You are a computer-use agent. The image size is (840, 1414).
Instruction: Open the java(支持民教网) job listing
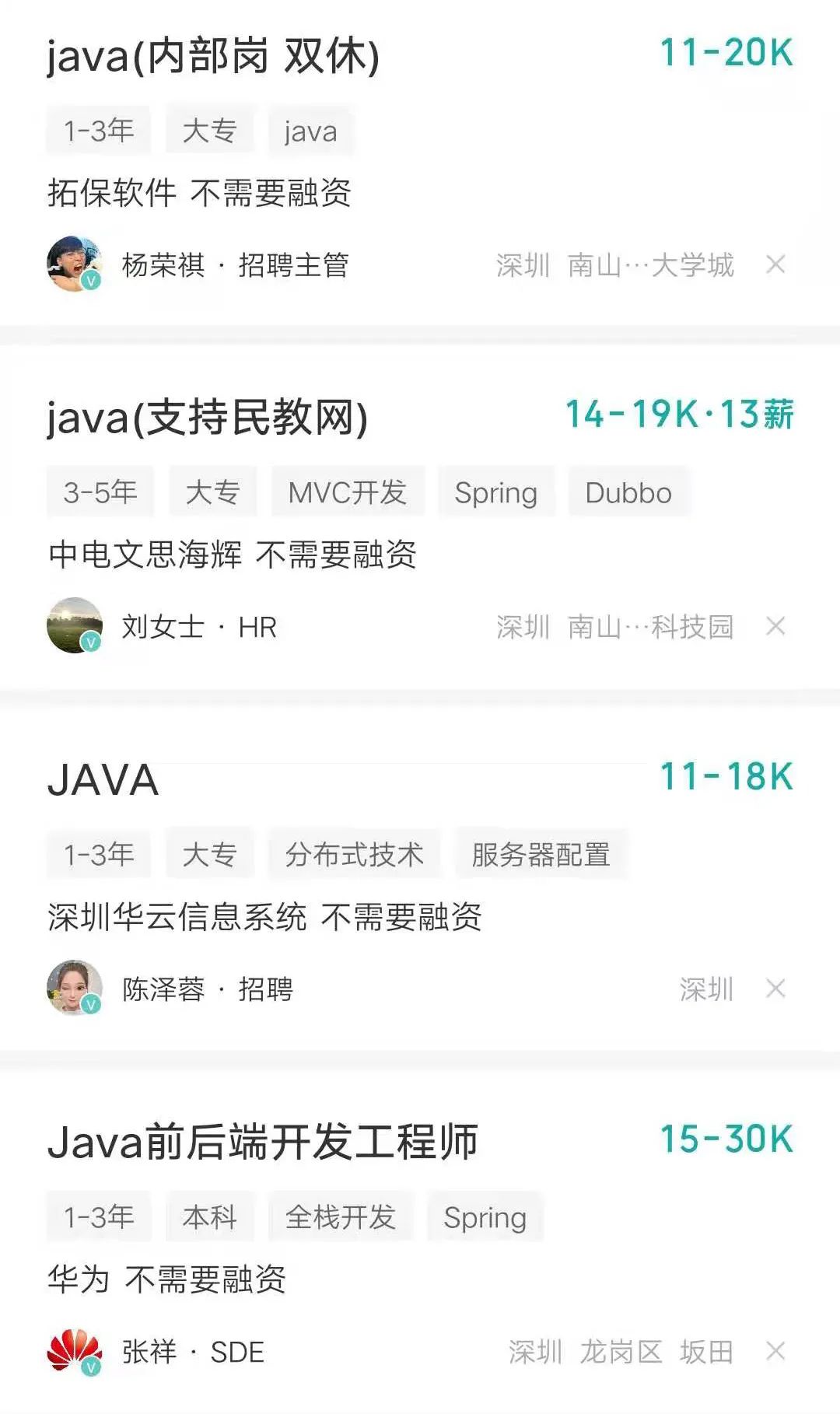(207, 418)
